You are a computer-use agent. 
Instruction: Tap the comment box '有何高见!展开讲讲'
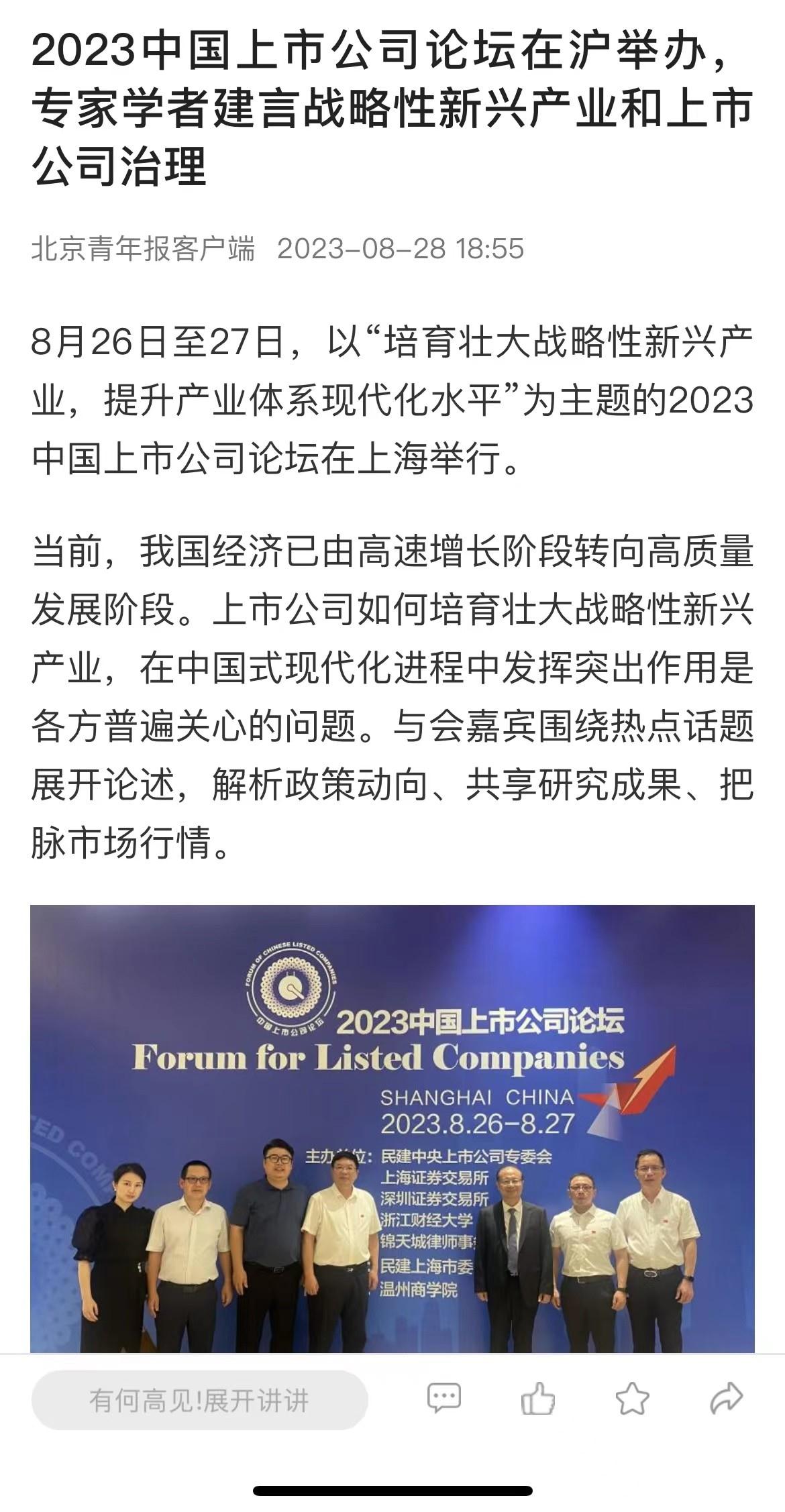pos(199,1401)
